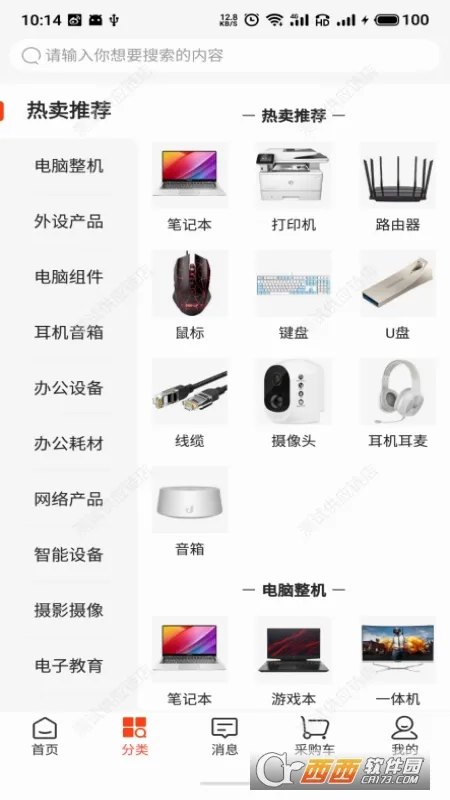The image size is (450, 800).
Task: Open the 我的 profile tab
Action: point(405,736)
